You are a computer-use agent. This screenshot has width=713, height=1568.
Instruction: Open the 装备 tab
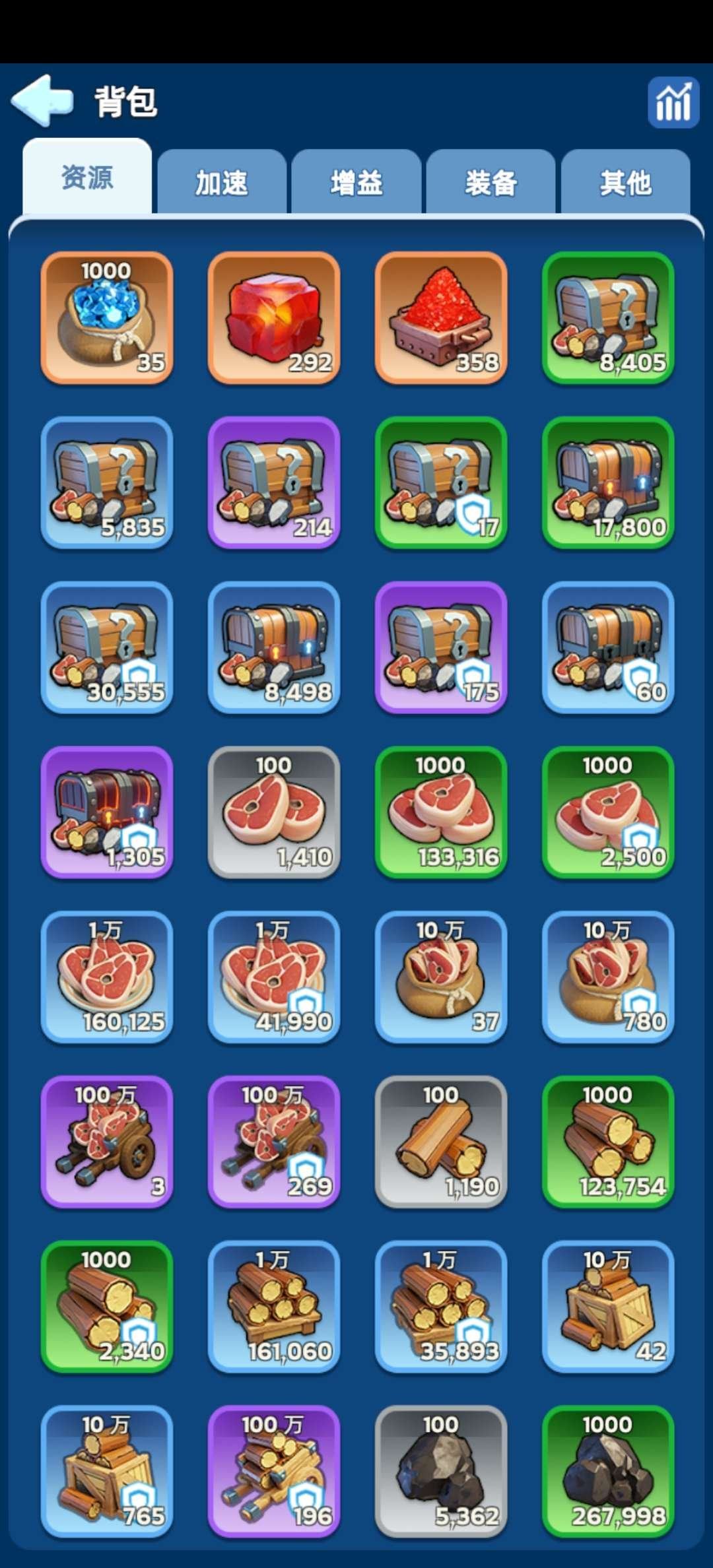[491, 183]
